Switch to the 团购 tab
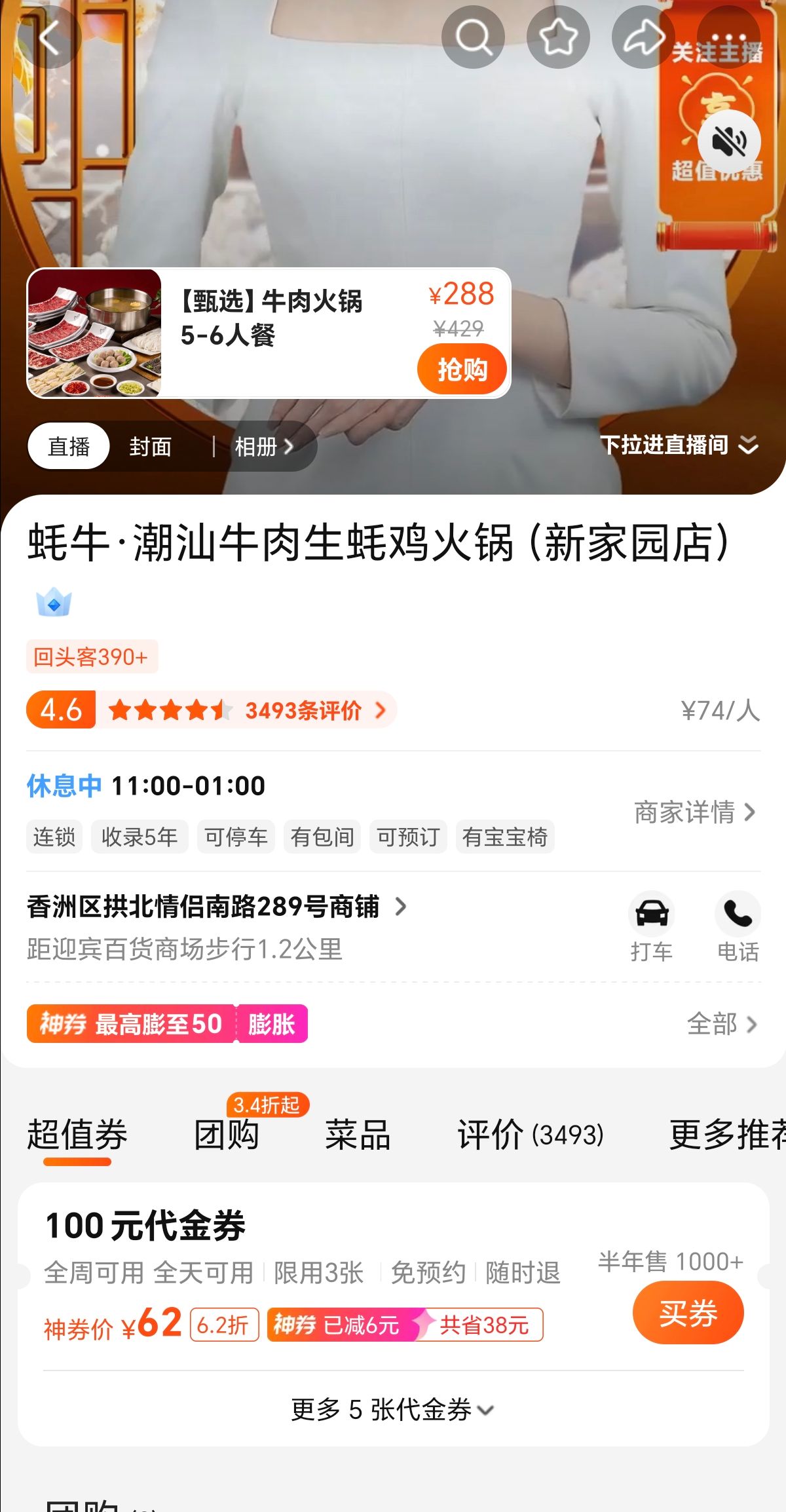The height and width of the screenshot is (1512, 786). tap(227, 1135)
